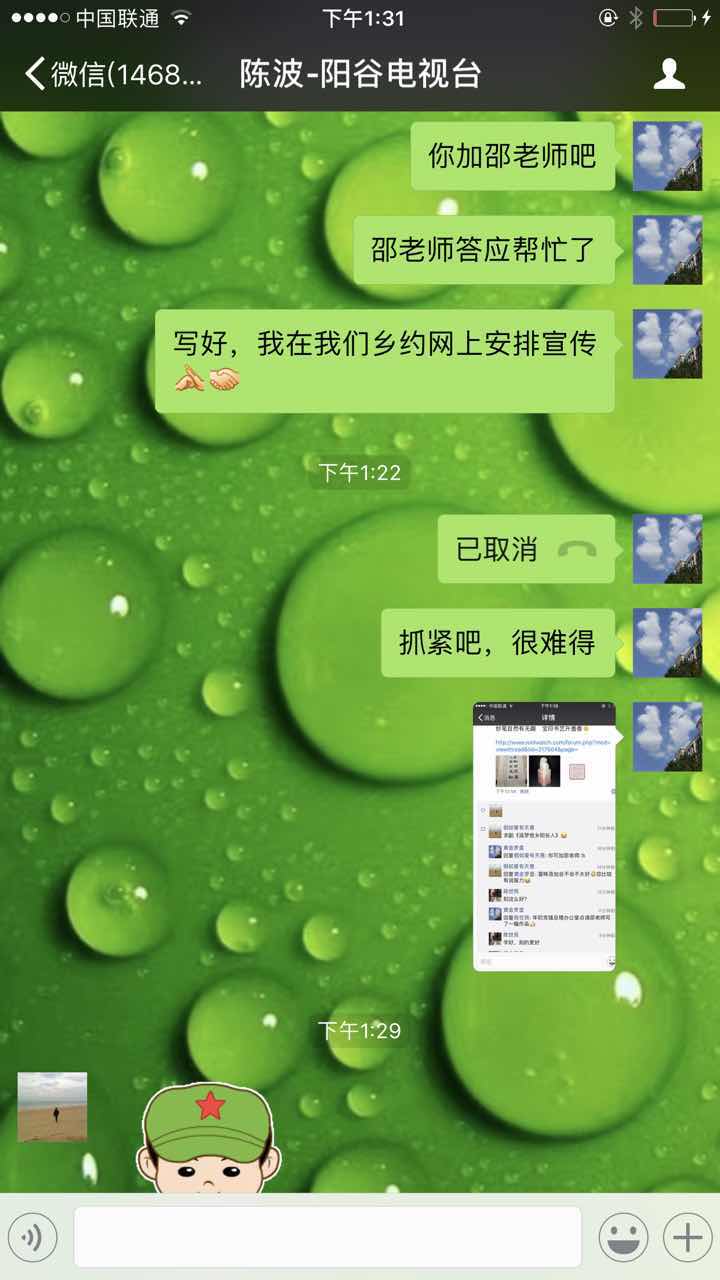The height and width of the screenshot is (1280, 720).
Task: View the contact's beach photo avatar
Action: tap(52, 1107)
